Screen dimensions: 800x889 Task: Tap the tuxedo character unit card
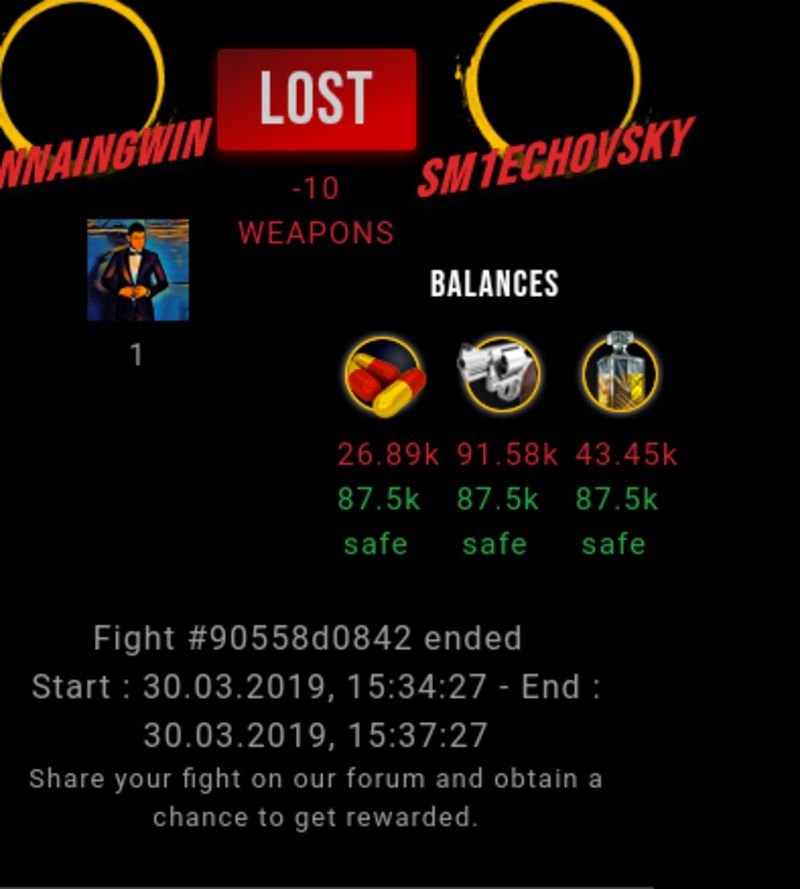click(138, 270)
